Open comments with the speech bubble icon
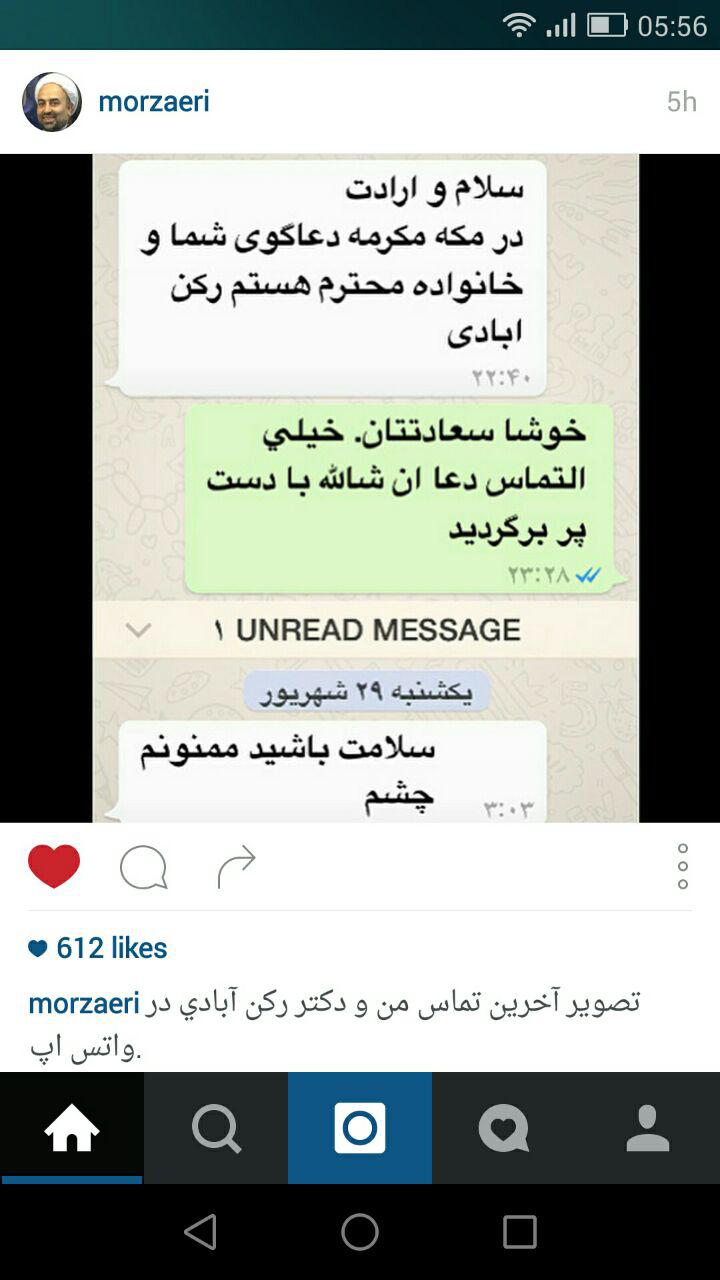The height and width of the screenshot is (1280, 720). [x=143, y=867]
